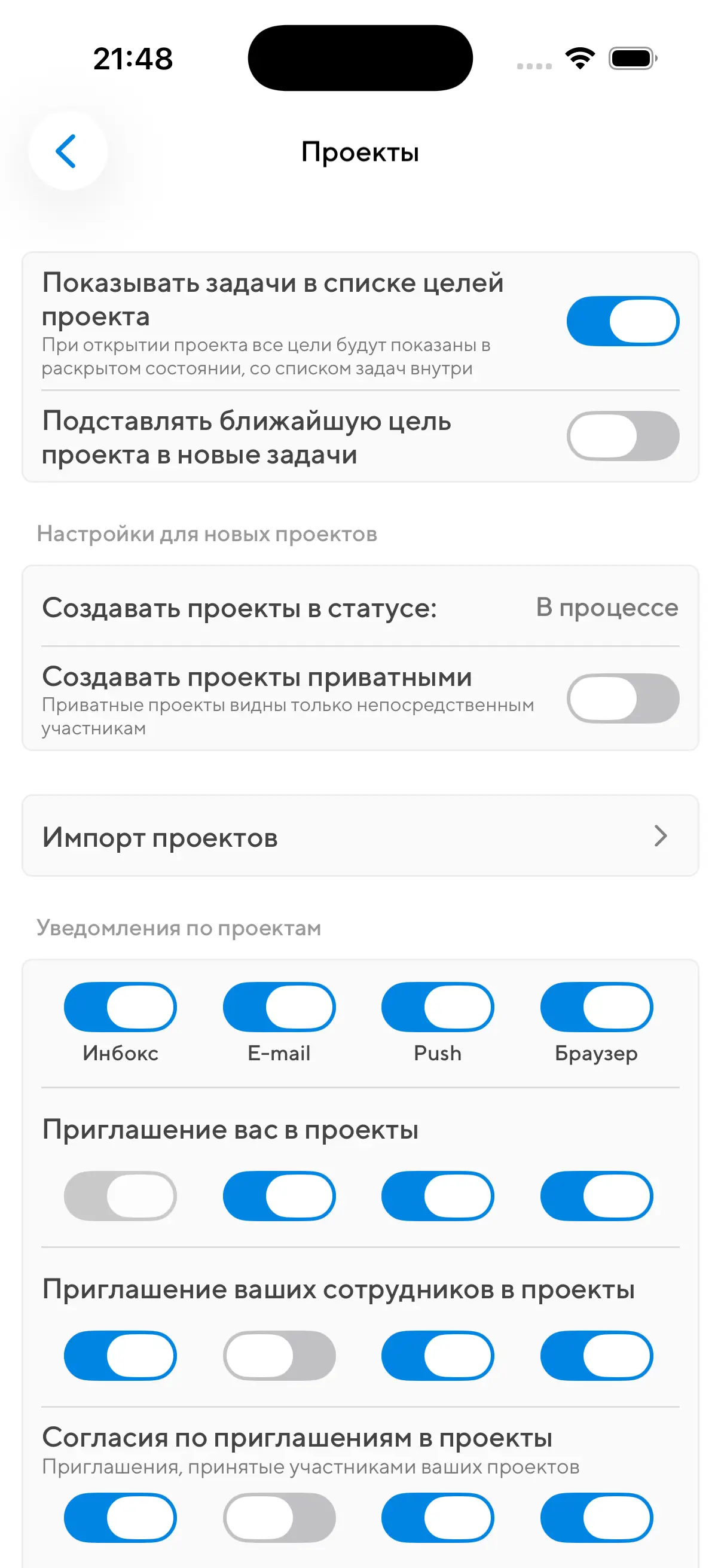Disable Браузер for Приглашение вас в проекты
The image size is (721, 1568).
596,1195
